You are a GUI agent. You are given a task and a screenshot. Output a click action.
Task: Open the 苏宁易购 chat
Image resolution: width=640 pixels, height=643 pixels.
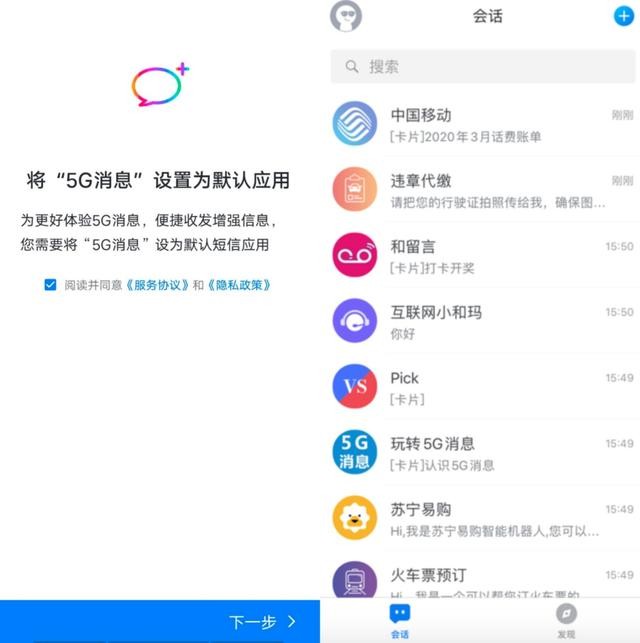pos(483,518)
